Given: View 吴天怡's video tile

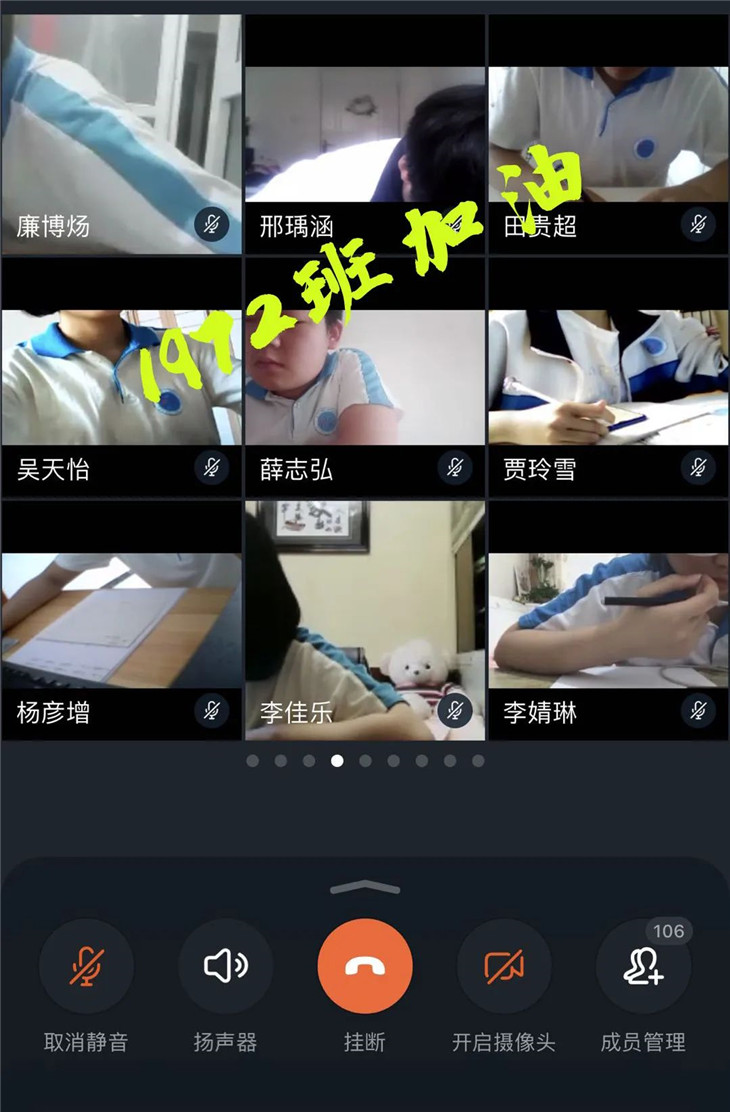Looking at the screenshot, I should click(121, 378).
